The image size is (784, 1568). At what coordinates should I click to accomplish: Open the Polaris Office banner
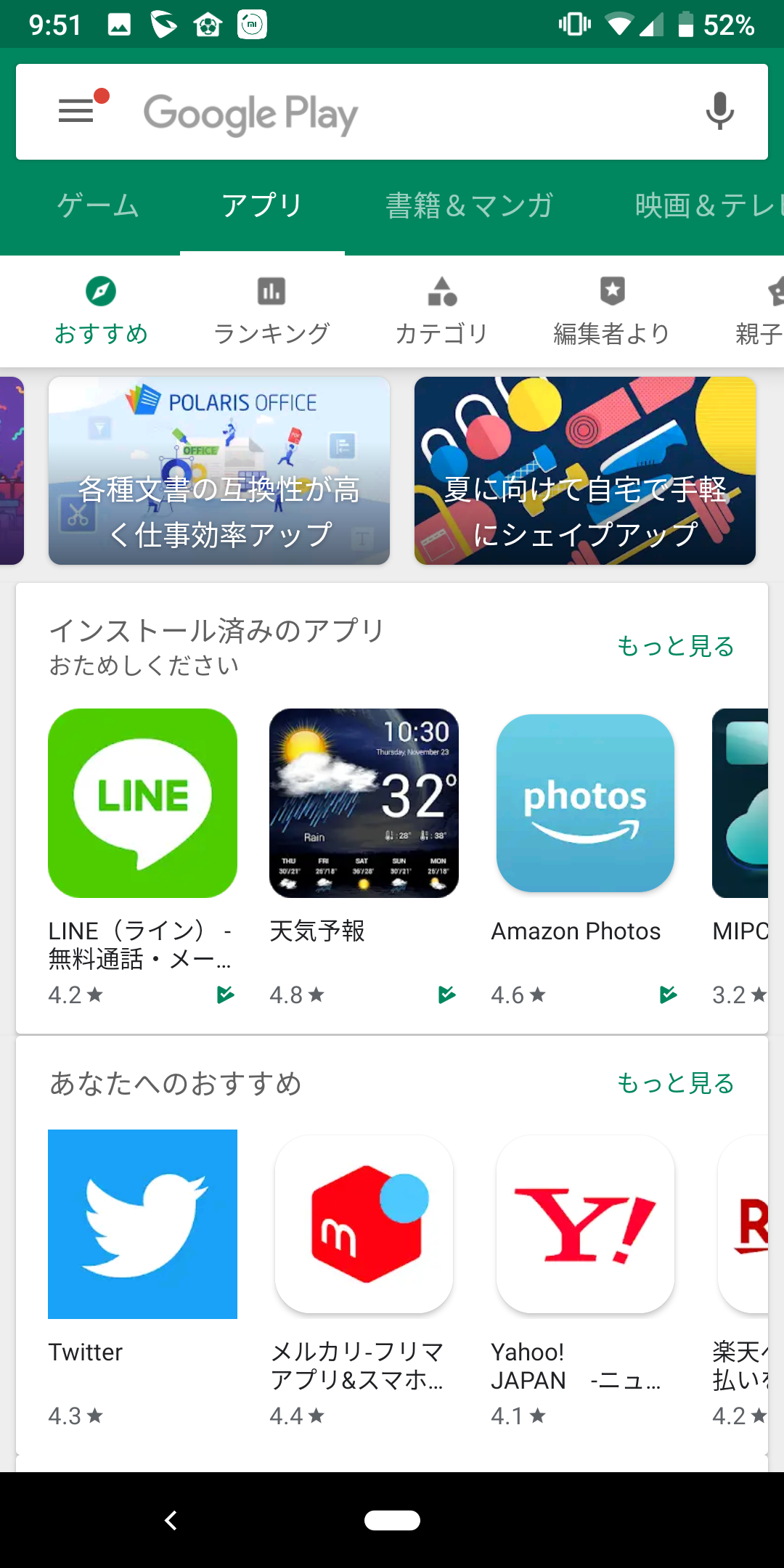[219, 470]
